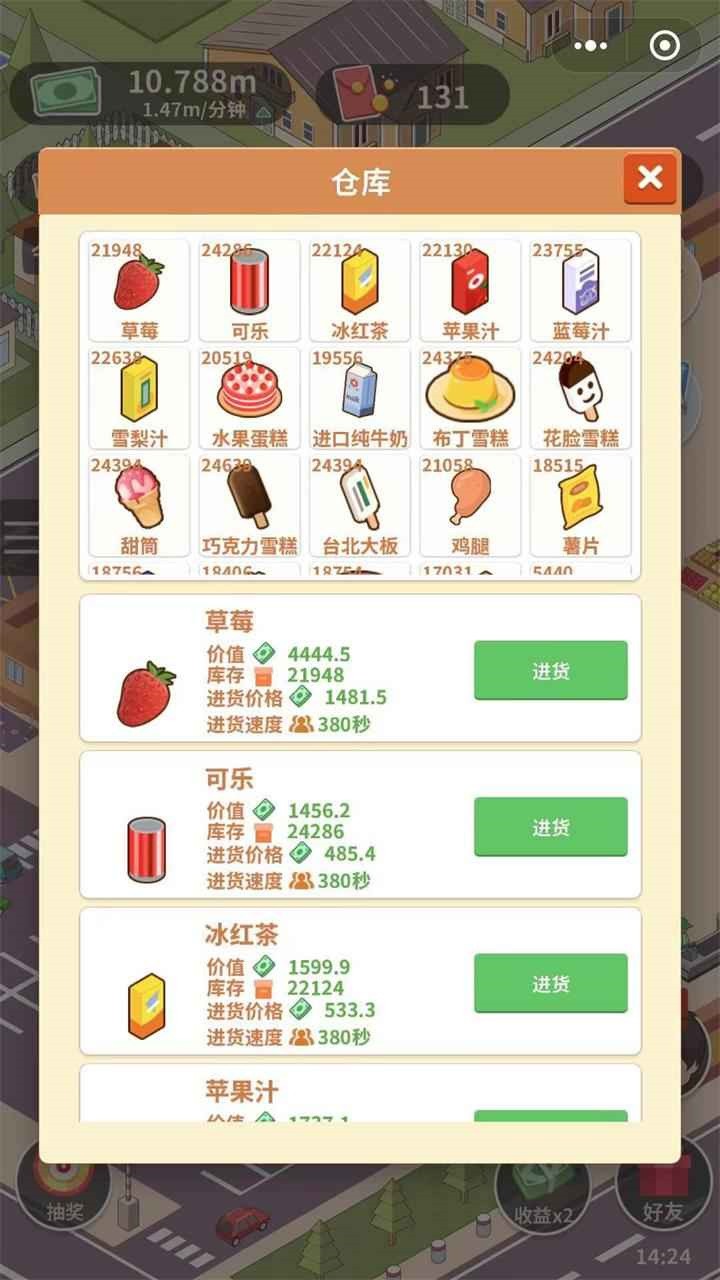
Task: Select the 可乐 tile in the grid
Action: click(x=249, y=290)
